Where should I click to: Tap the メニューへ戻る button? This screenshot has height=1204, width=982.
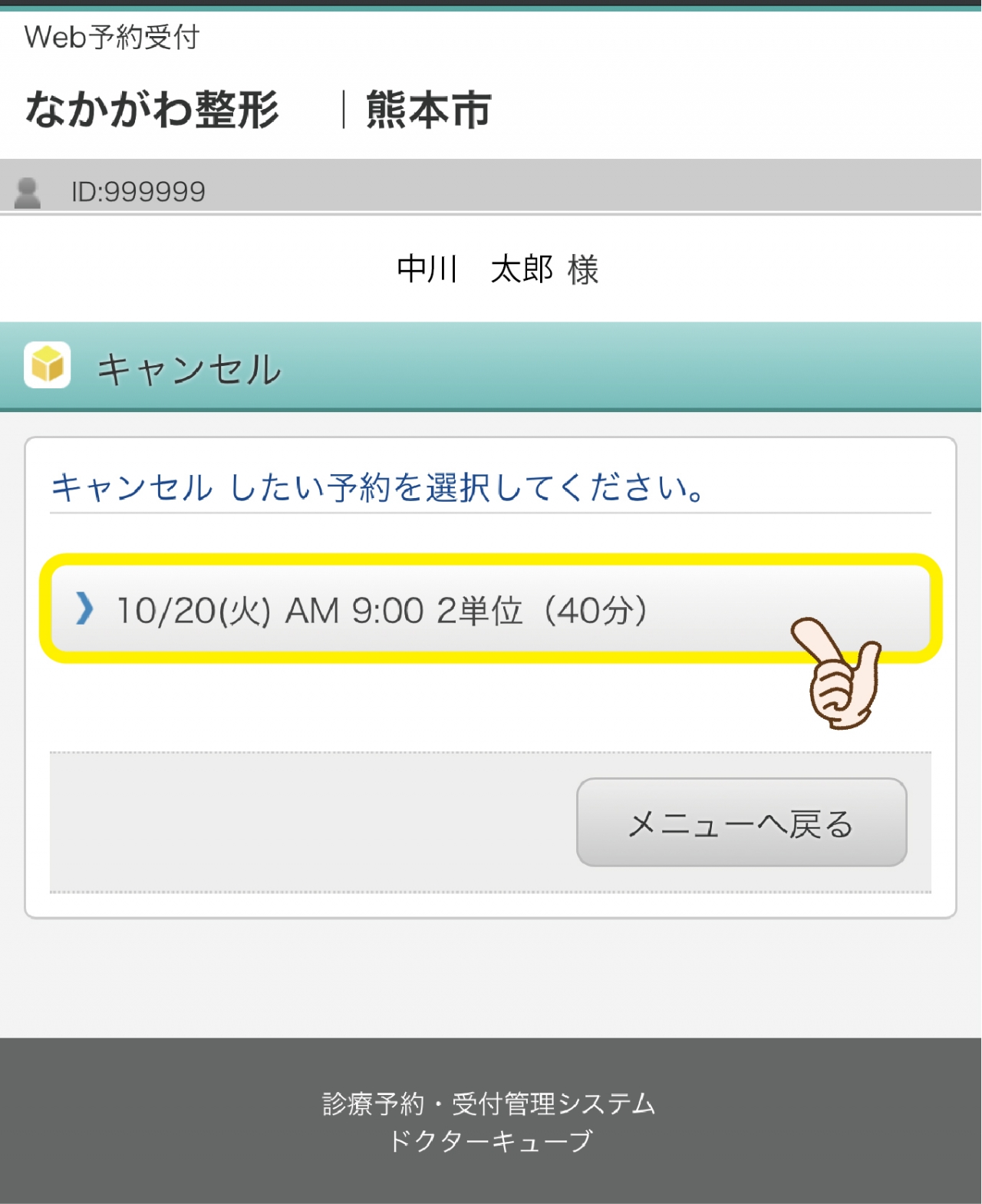[741, 823]
